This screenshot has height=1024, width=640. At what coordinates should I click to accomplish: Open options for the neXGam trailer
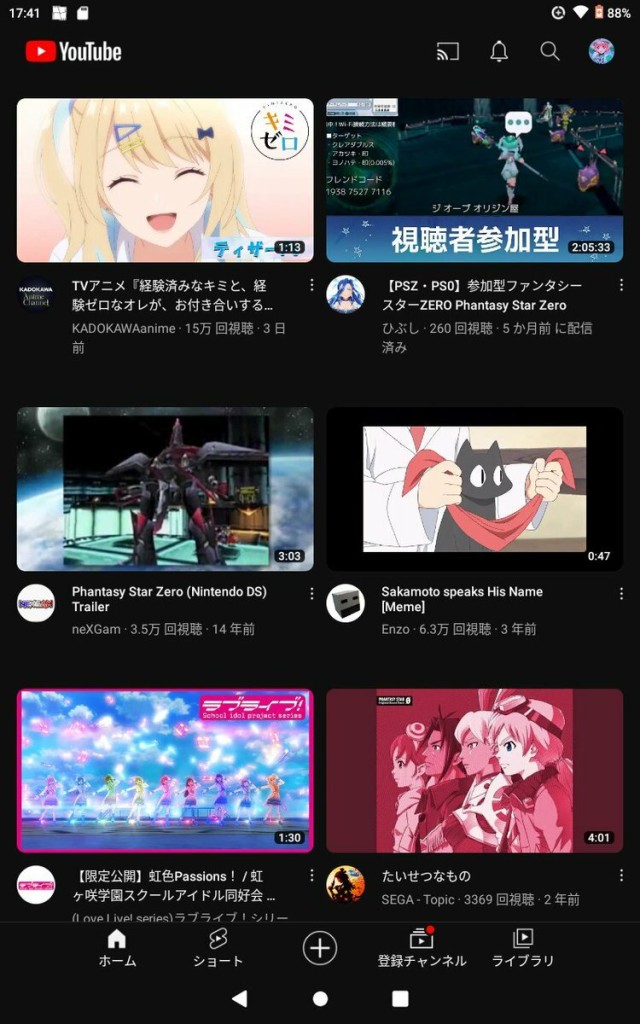[312, 592]
